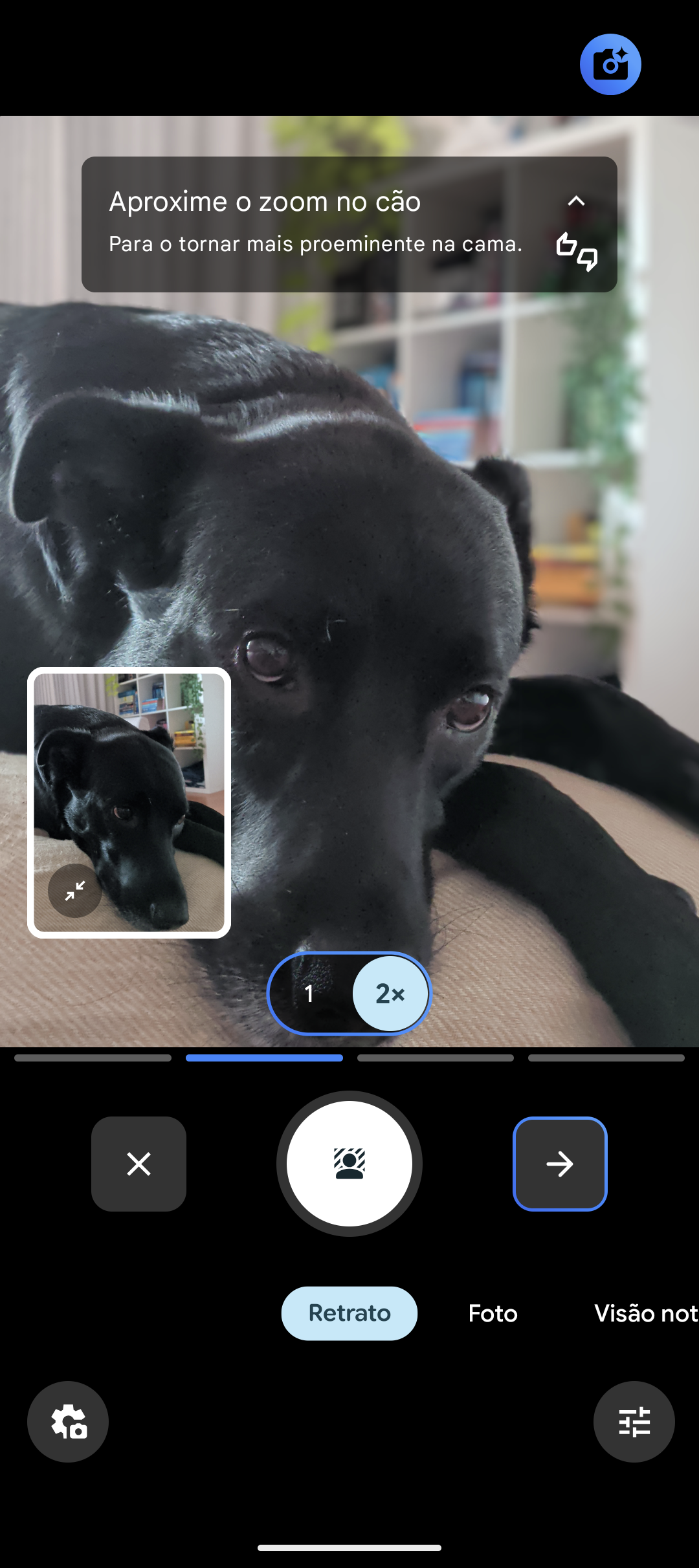
Task: Collapse the zoom suggestion card
Action: pos(576,201)
